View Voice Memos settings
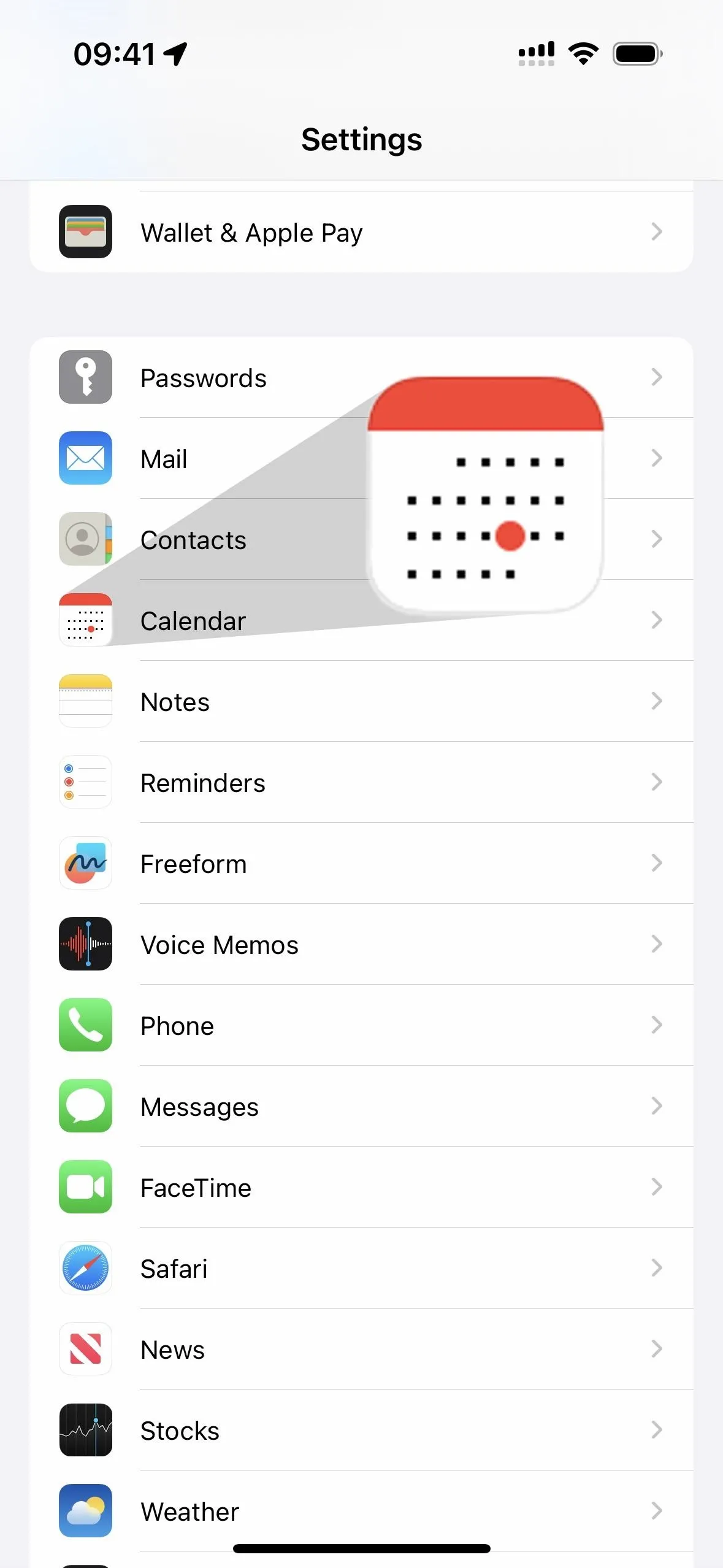Image resolution: width=723 pixels, height=1568 pixels. click(361, 944)
